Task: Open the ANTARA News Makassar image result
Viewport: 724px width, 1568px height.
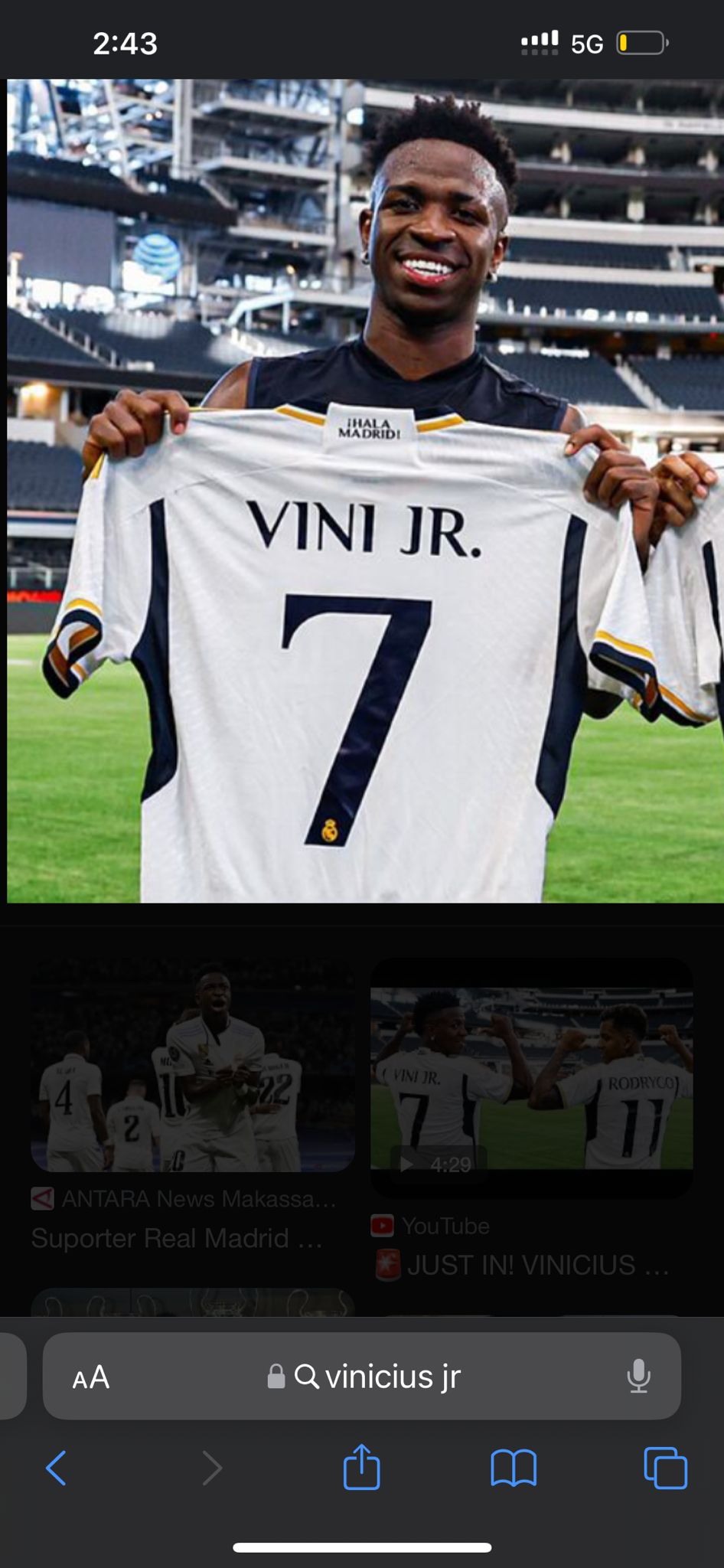Action: 193,1064
